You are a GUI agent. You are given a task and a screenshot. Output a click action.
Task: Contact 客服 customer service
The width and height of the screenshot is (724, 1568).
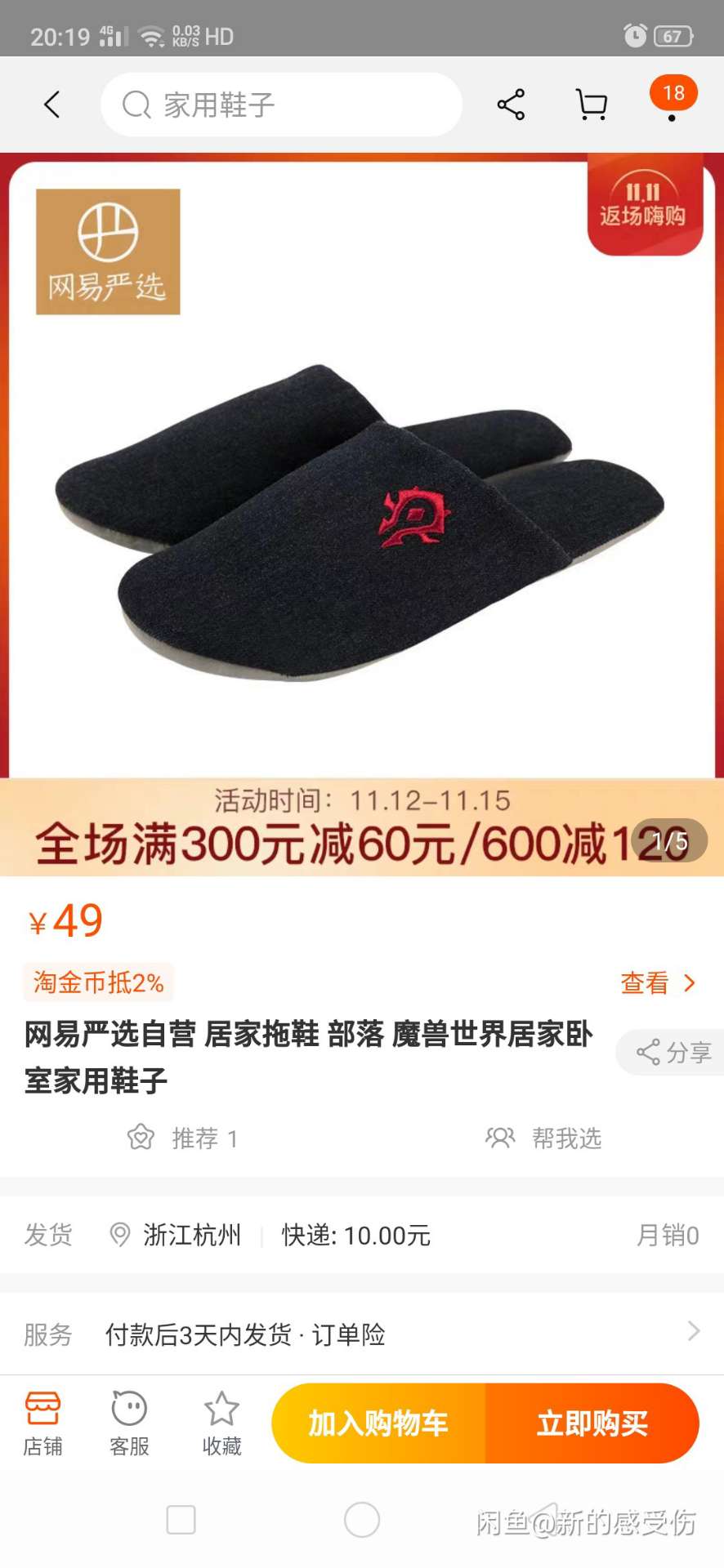(129, 1423)
